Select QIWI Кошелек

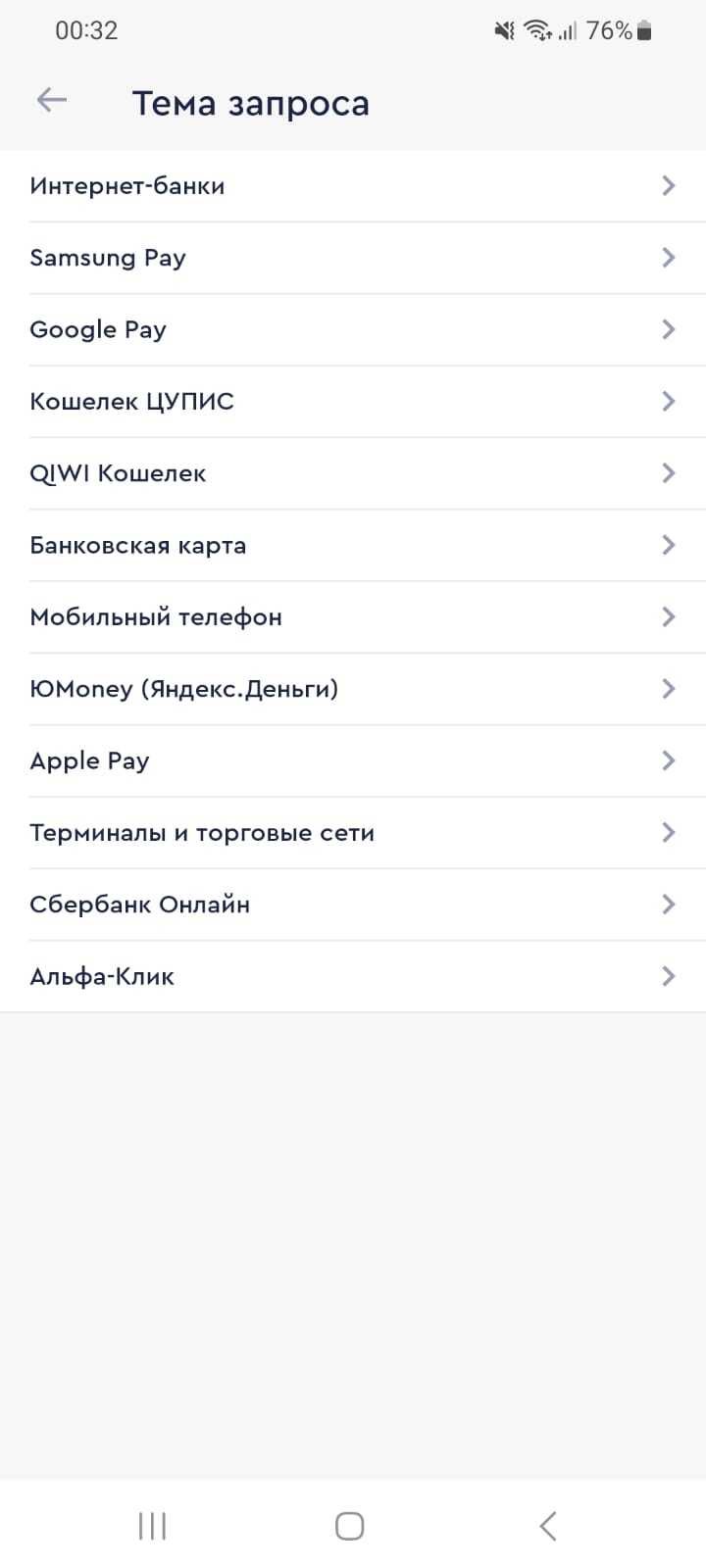tap(353, 473)
